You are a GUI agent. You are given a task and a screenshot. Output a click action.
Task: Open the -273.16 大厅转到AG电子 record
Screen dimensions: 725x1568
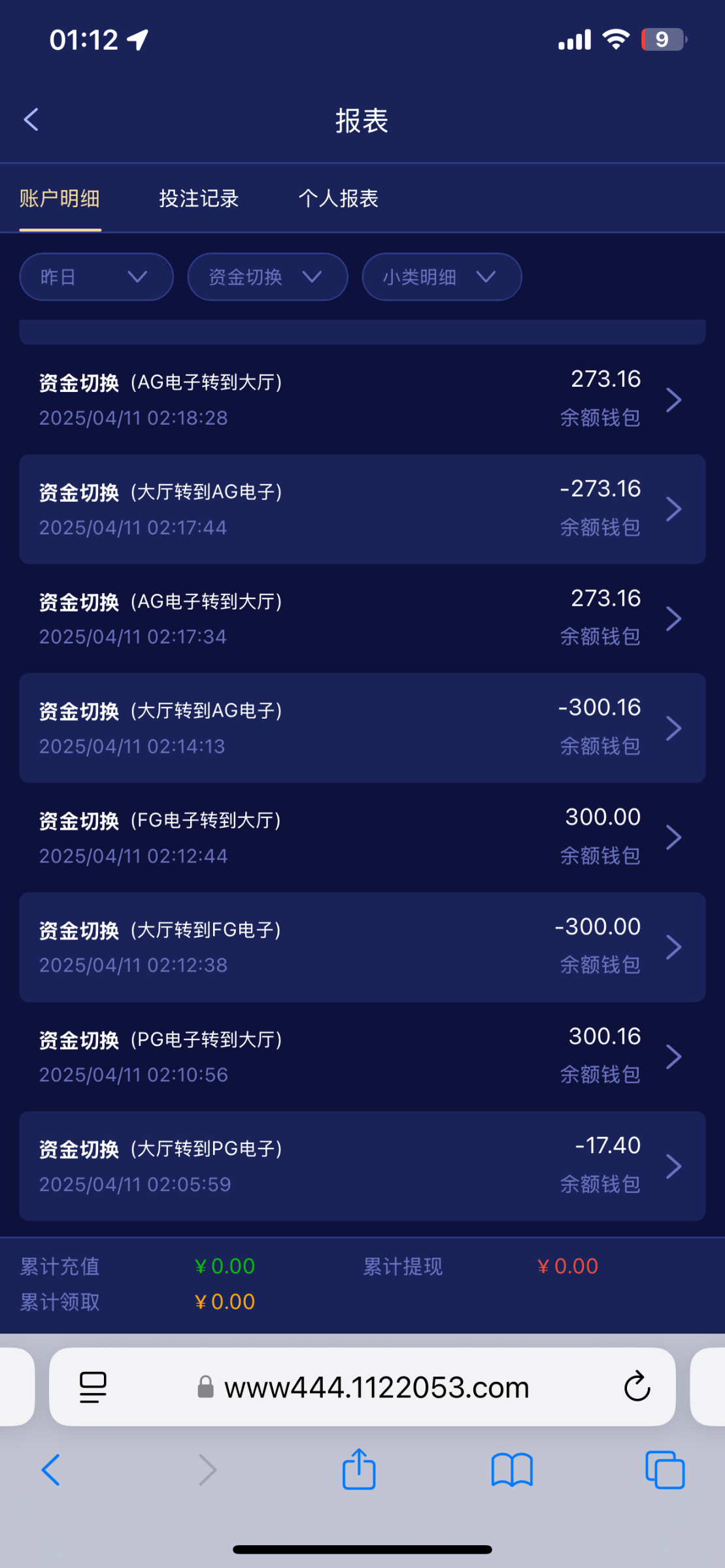(x=362, y=509)
